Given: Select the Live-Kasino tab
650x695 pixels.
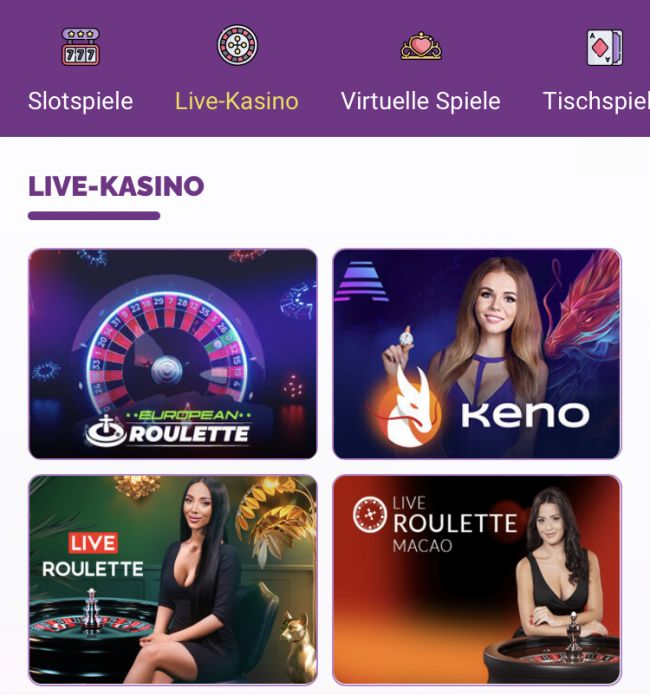Looking at the screenshot, I should 237,72.
